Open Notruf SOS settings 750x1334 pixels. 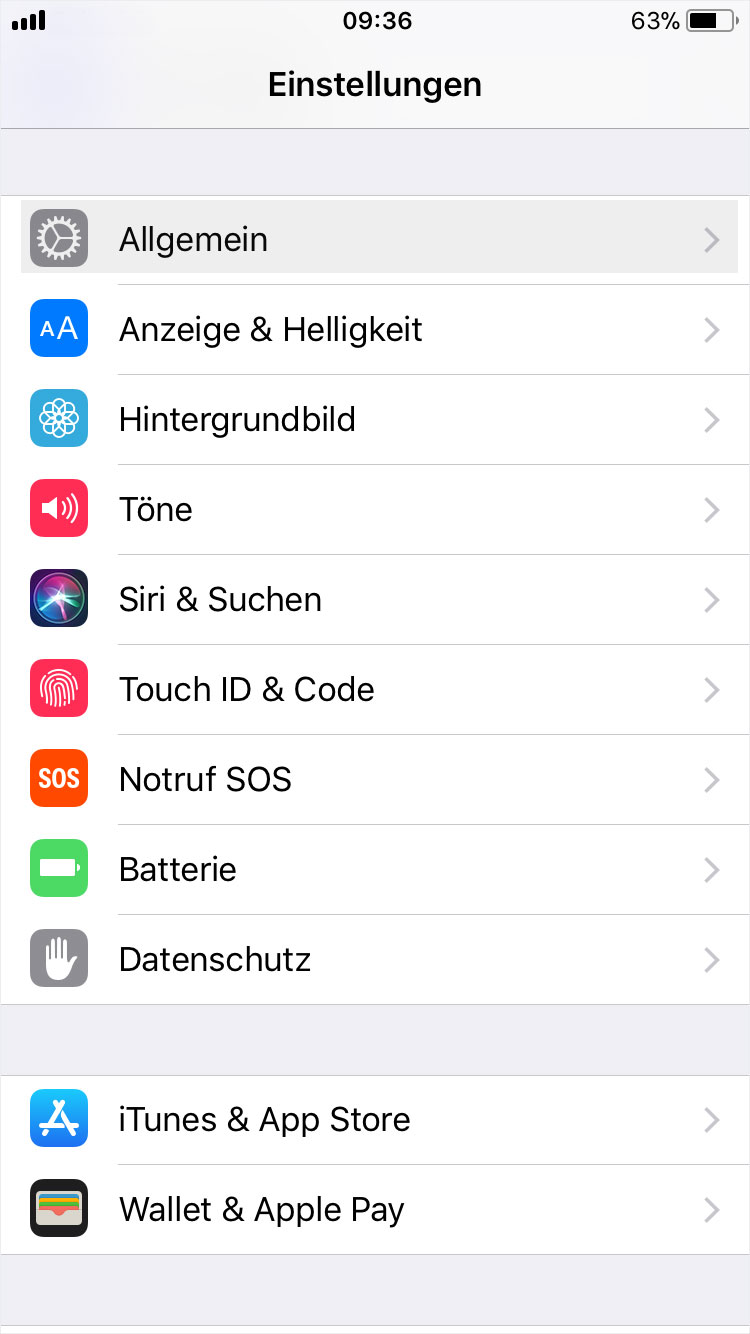(x=375, y=780)
